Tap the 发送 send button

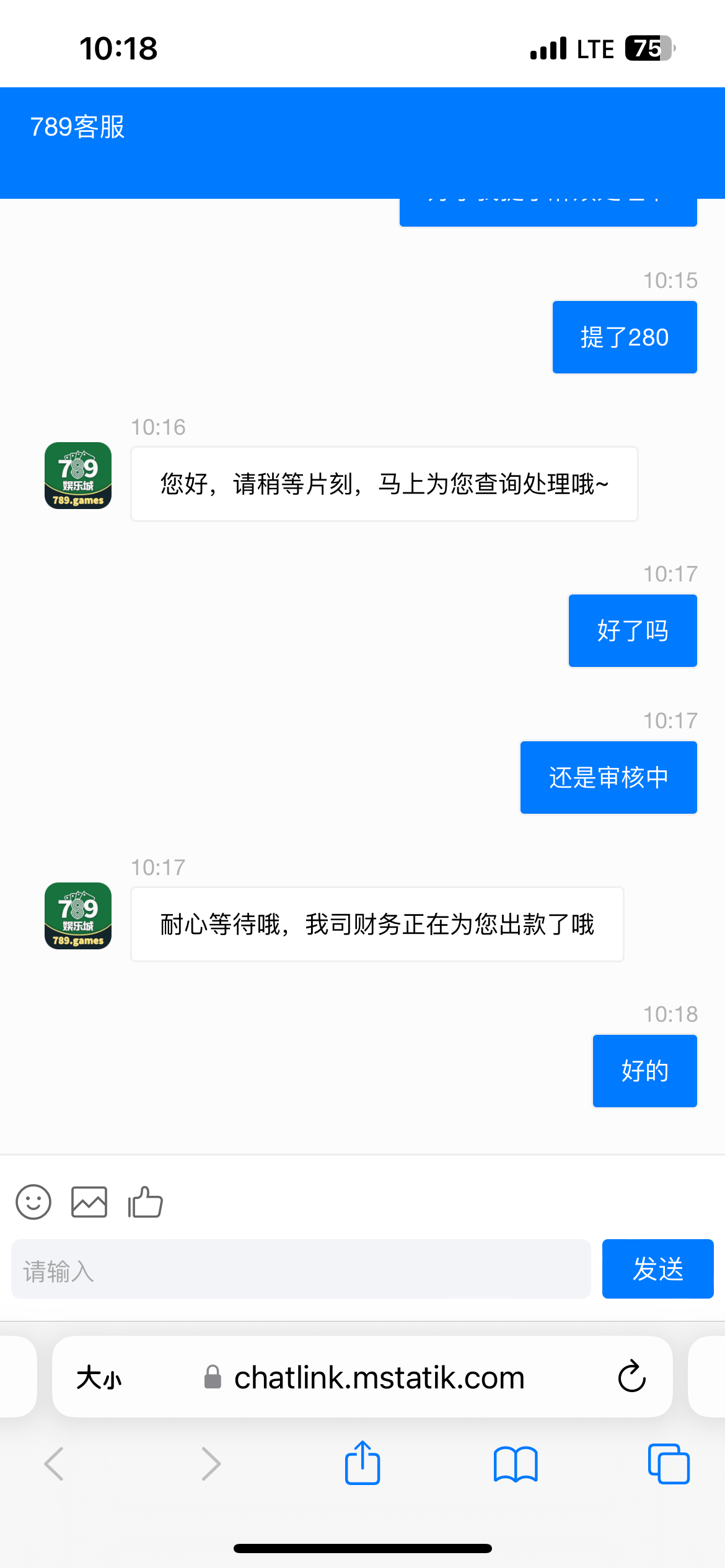pyautogui.click(x=657, y=1269)
